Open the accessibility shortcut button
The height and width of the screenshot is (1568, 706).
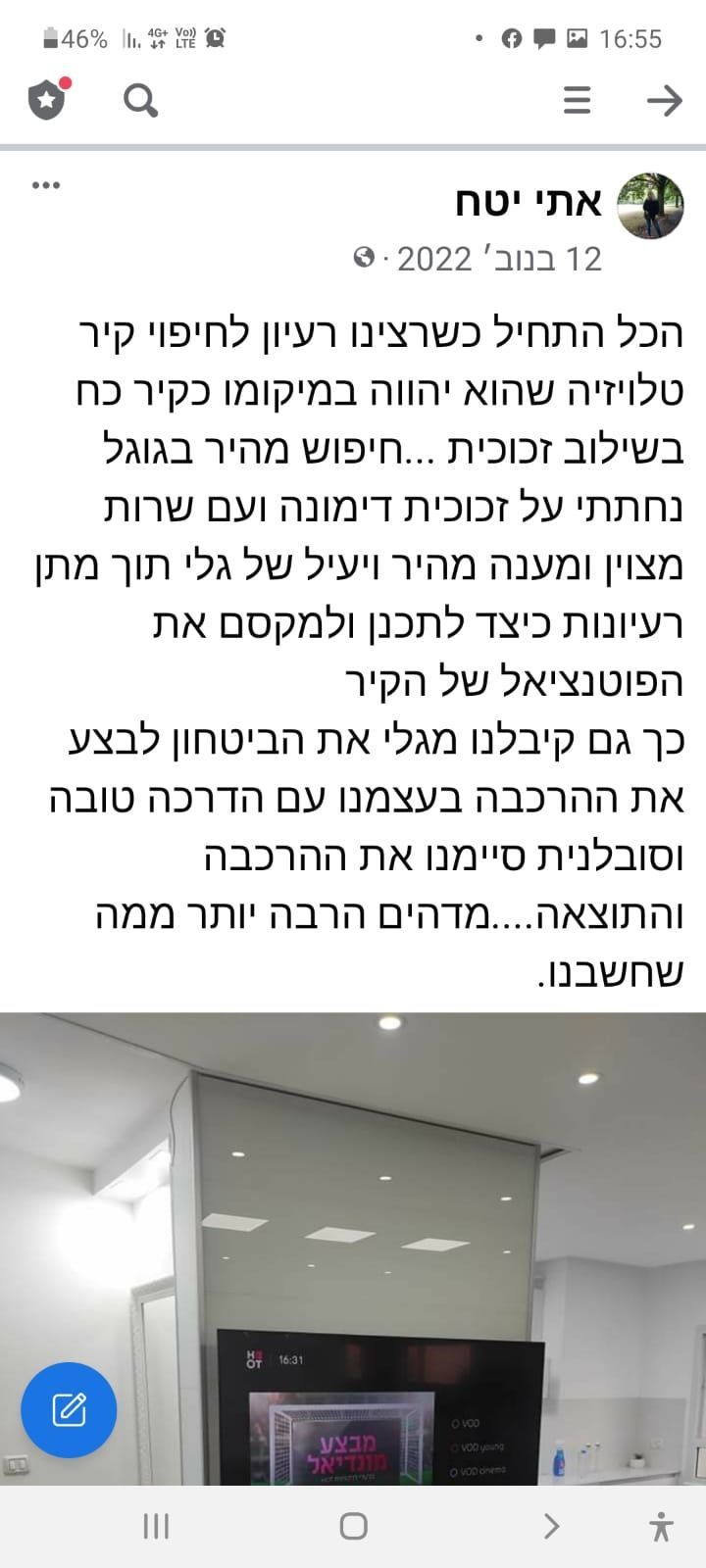(x=662, y=1526)
